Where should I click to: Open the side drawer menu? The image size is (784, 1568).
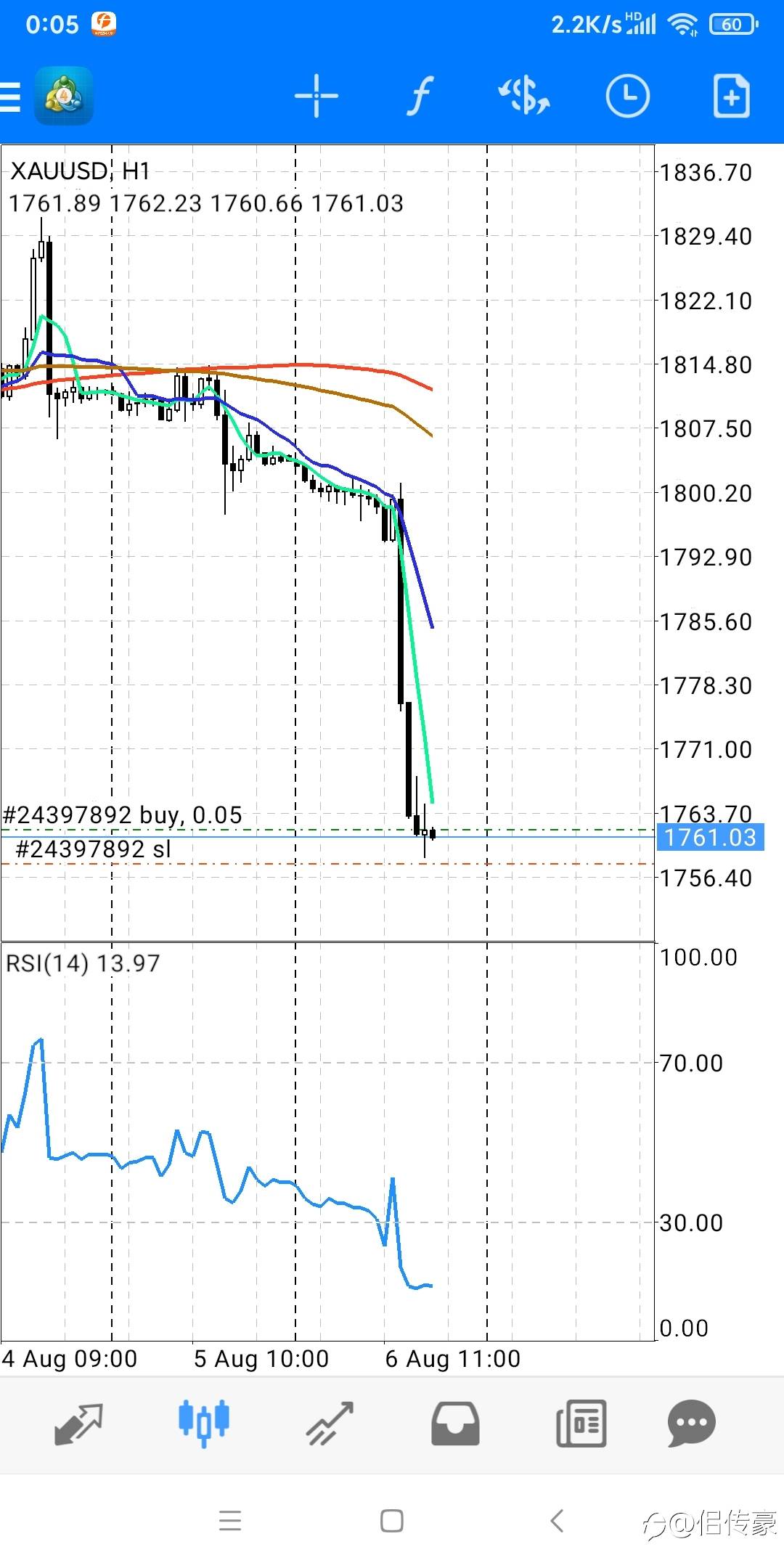(10, 96)
